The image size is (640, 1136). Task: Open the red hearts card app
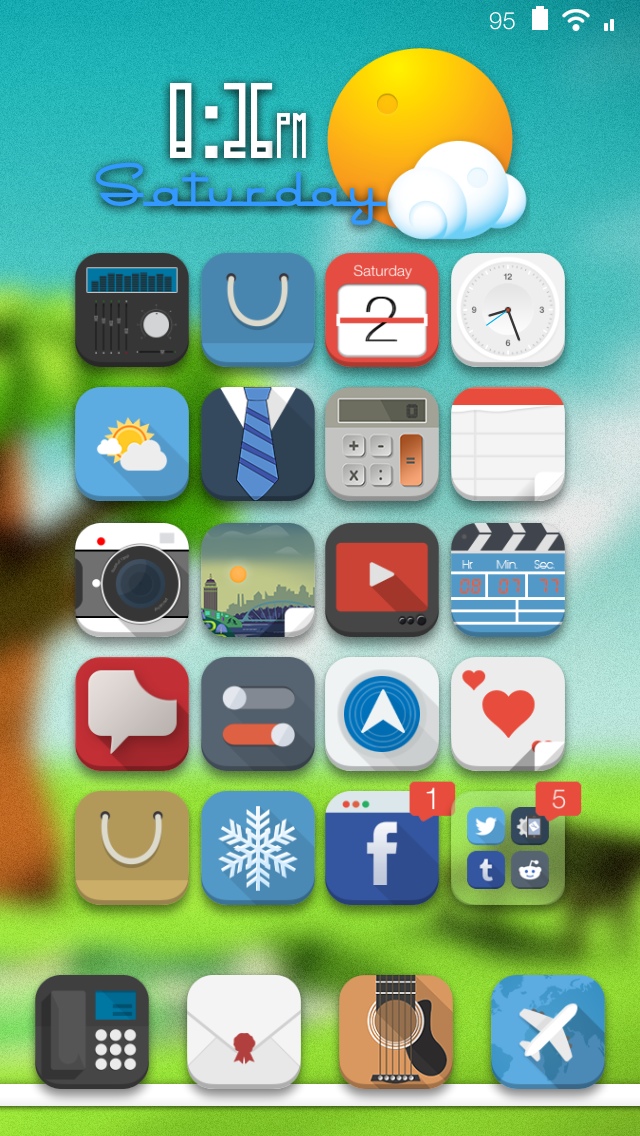tap(508, 714)
